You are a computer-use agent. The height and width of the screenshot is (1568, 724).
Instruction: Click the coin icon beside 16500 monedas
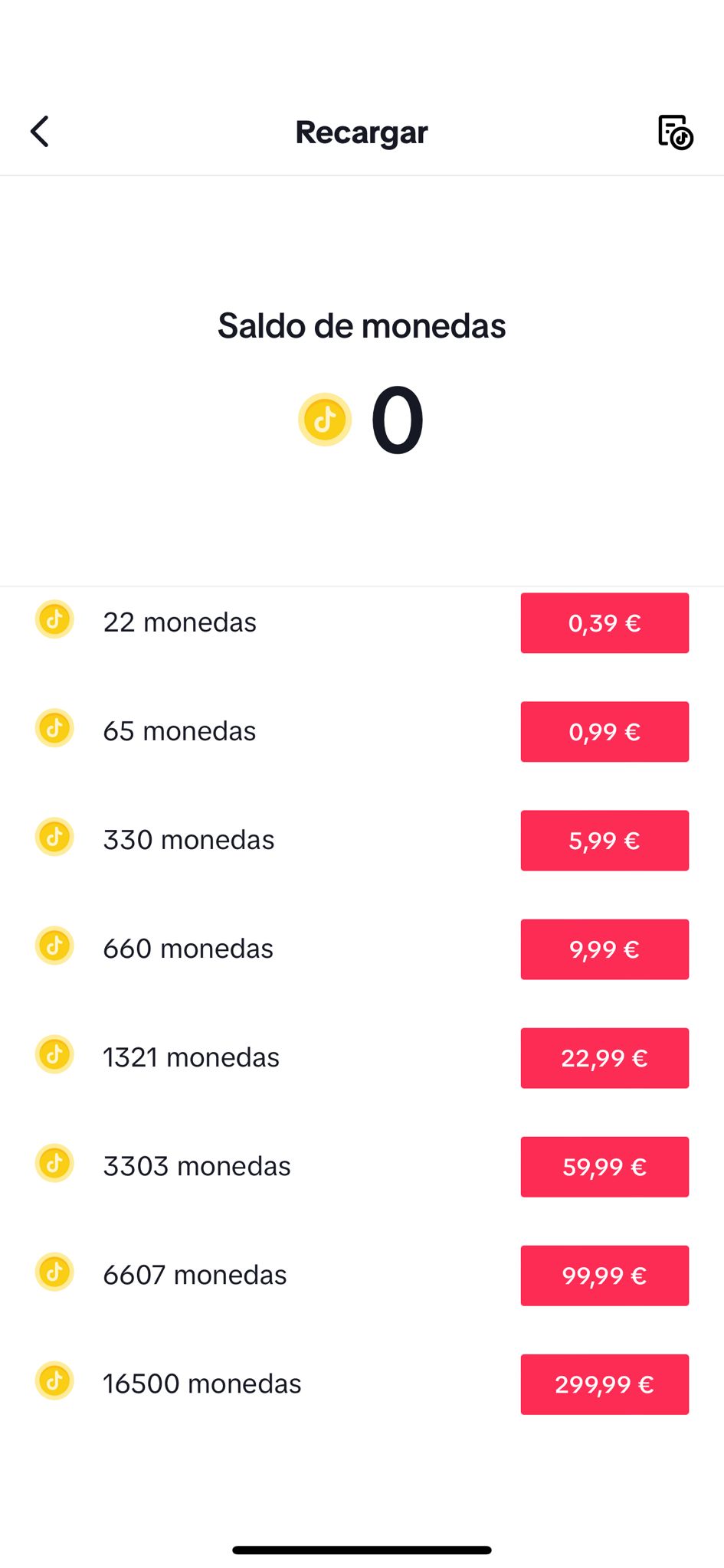[x=54, y=1381]
